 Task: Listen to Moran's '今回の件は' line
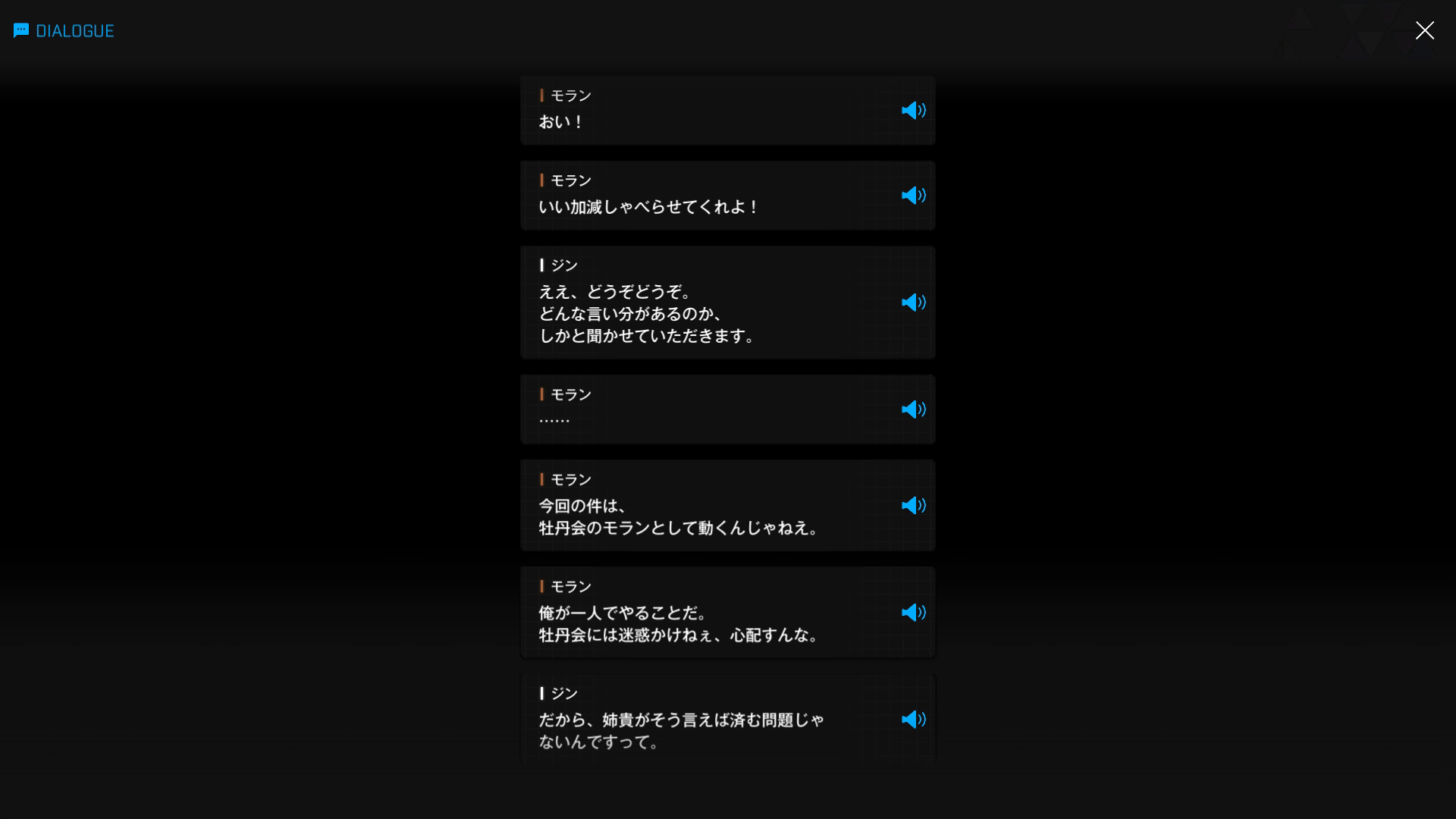pos(913,506)
